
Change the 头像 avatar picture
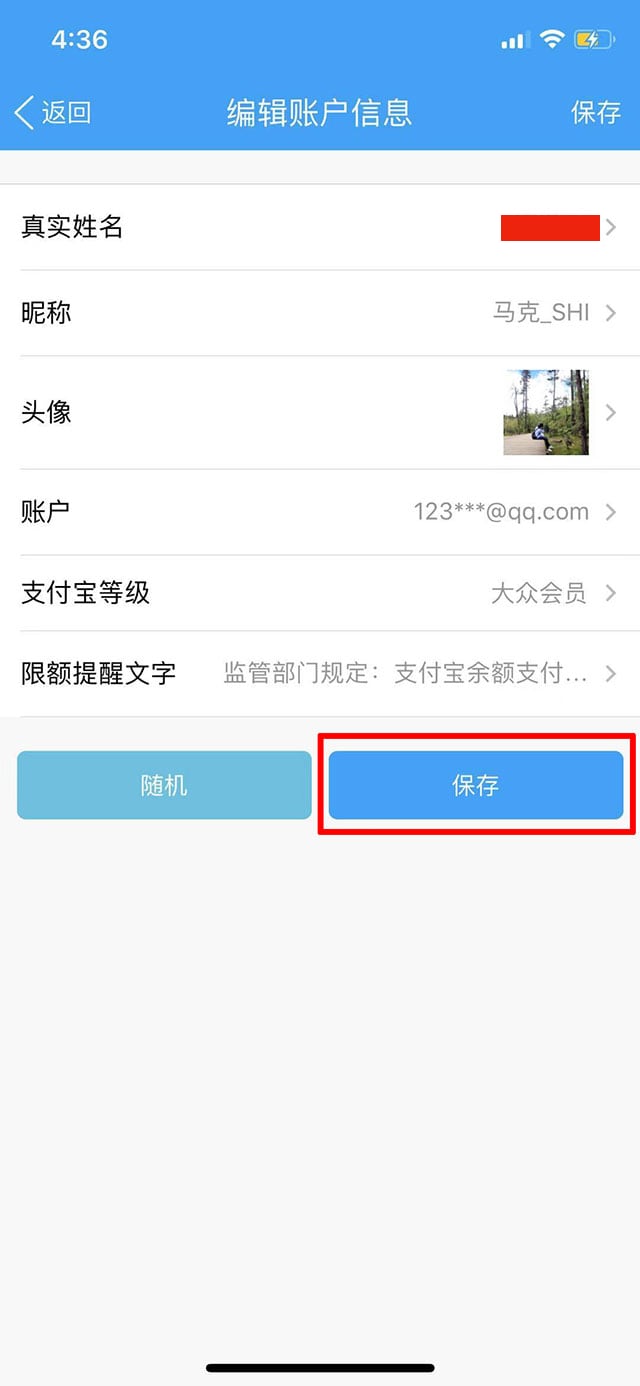pyautogui.click(x=320, y=412)
